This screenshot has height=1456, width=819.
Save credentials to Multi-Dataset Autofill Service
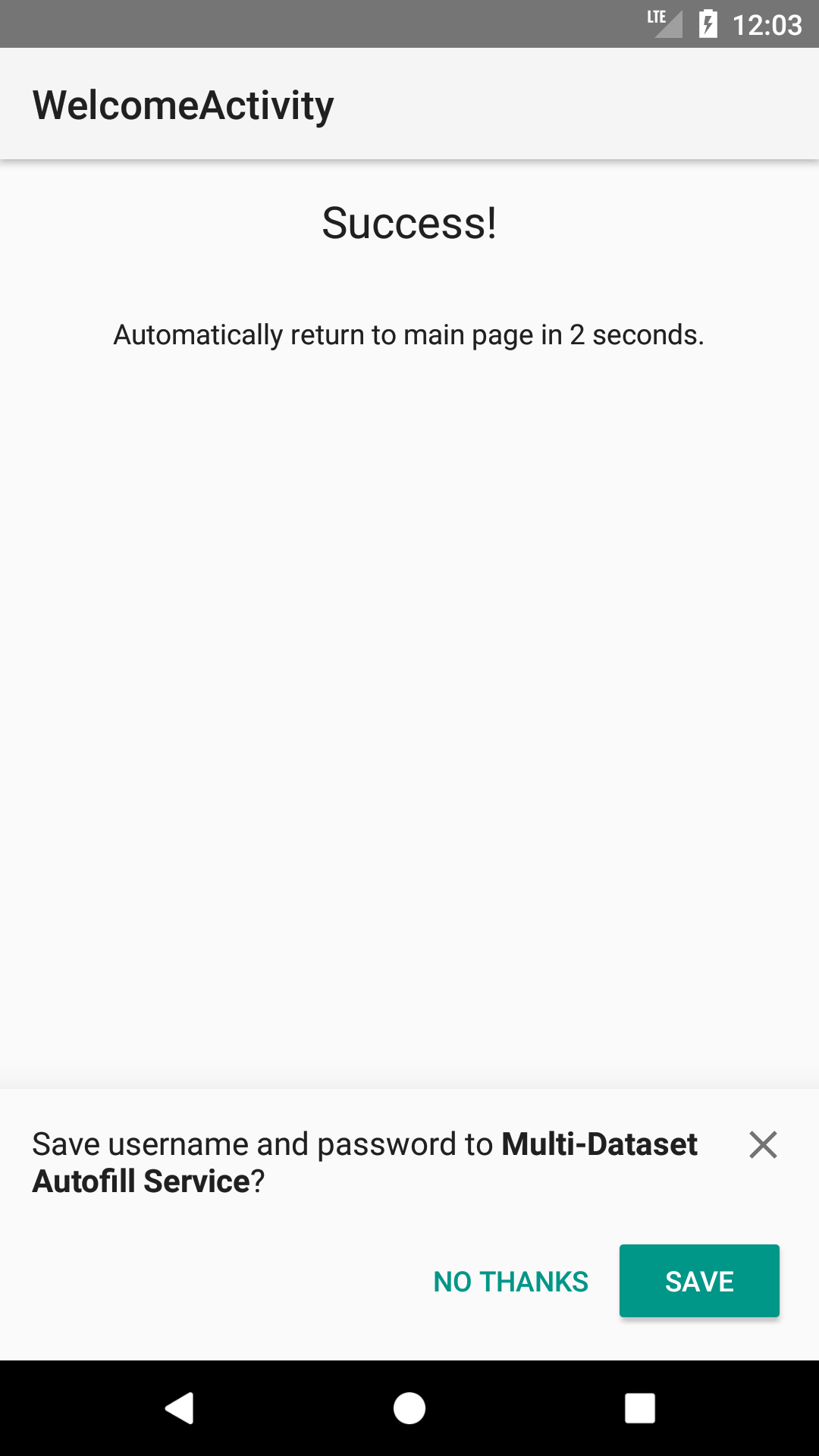pos(699,1281)
